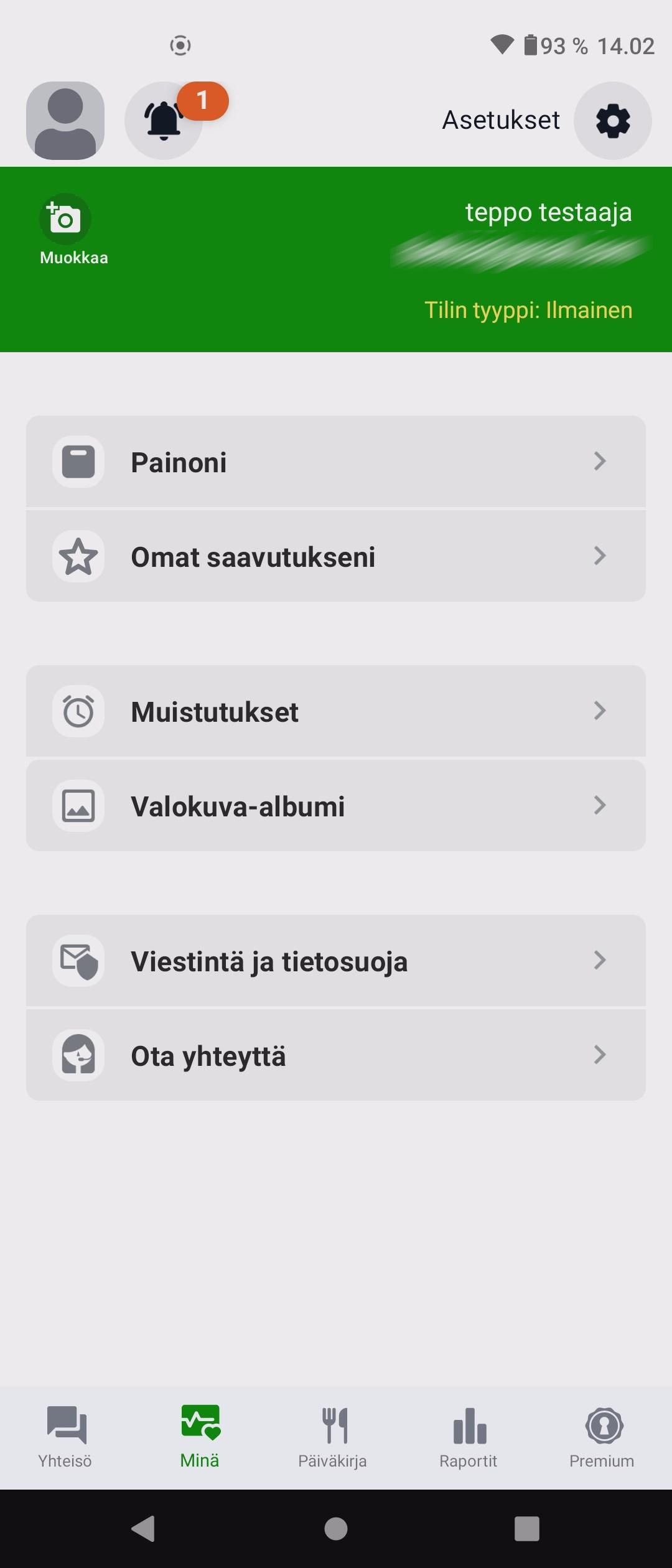This screenshot has height=1568, width=672.
Task: Open Viestintä ja tietosuoja settings
Action: [x=336, y=961]
